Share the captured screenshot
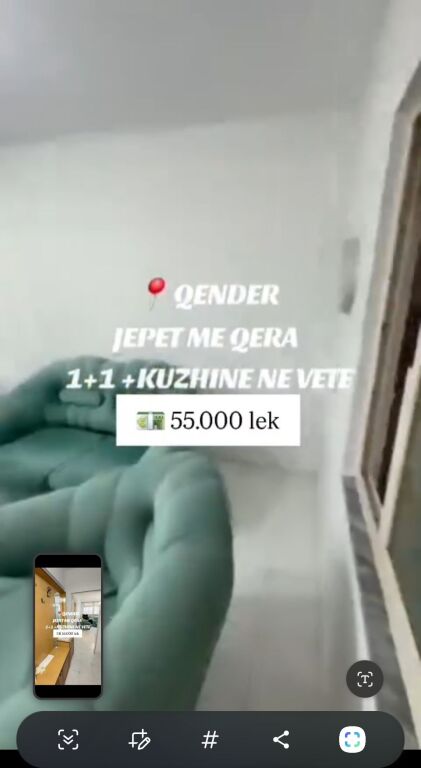The image size is (421, 768). pos(281,739)
